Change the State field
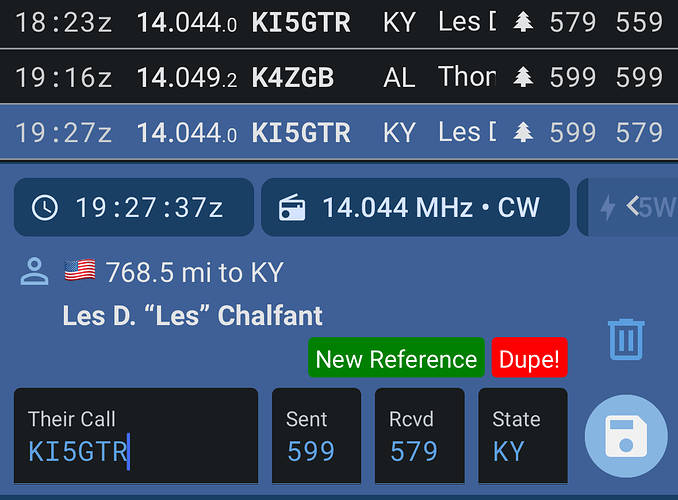 pos(522,436)
